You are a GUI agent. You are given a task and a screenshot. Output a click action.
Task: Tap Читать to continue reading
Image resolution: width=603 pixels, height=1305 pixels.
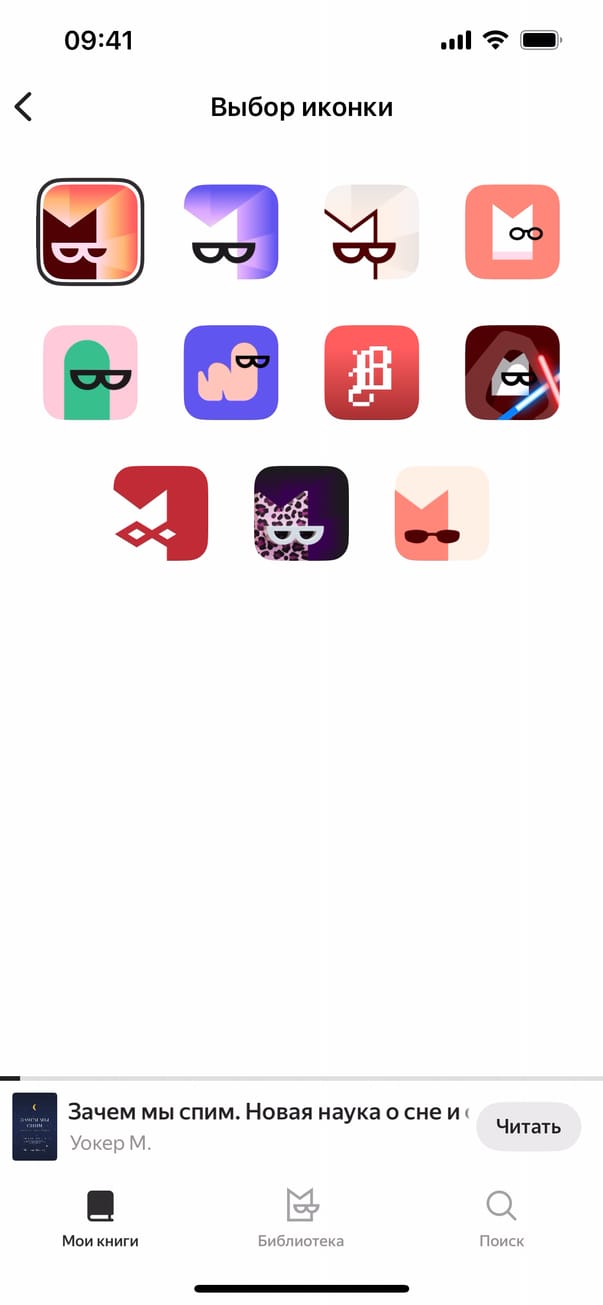(528, 1127)
